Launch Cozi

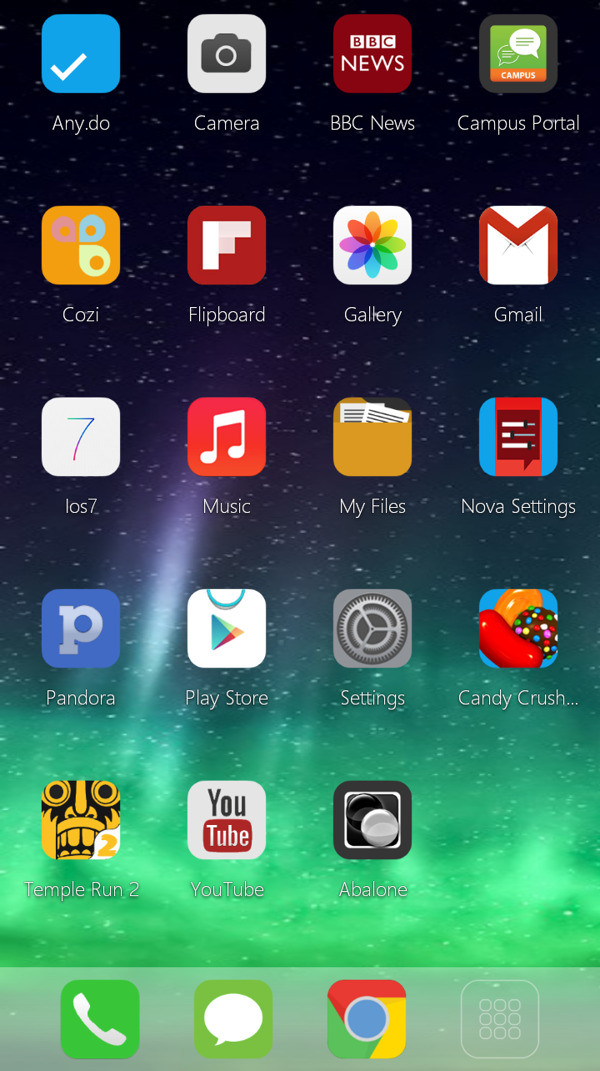(x=81, y=245)
